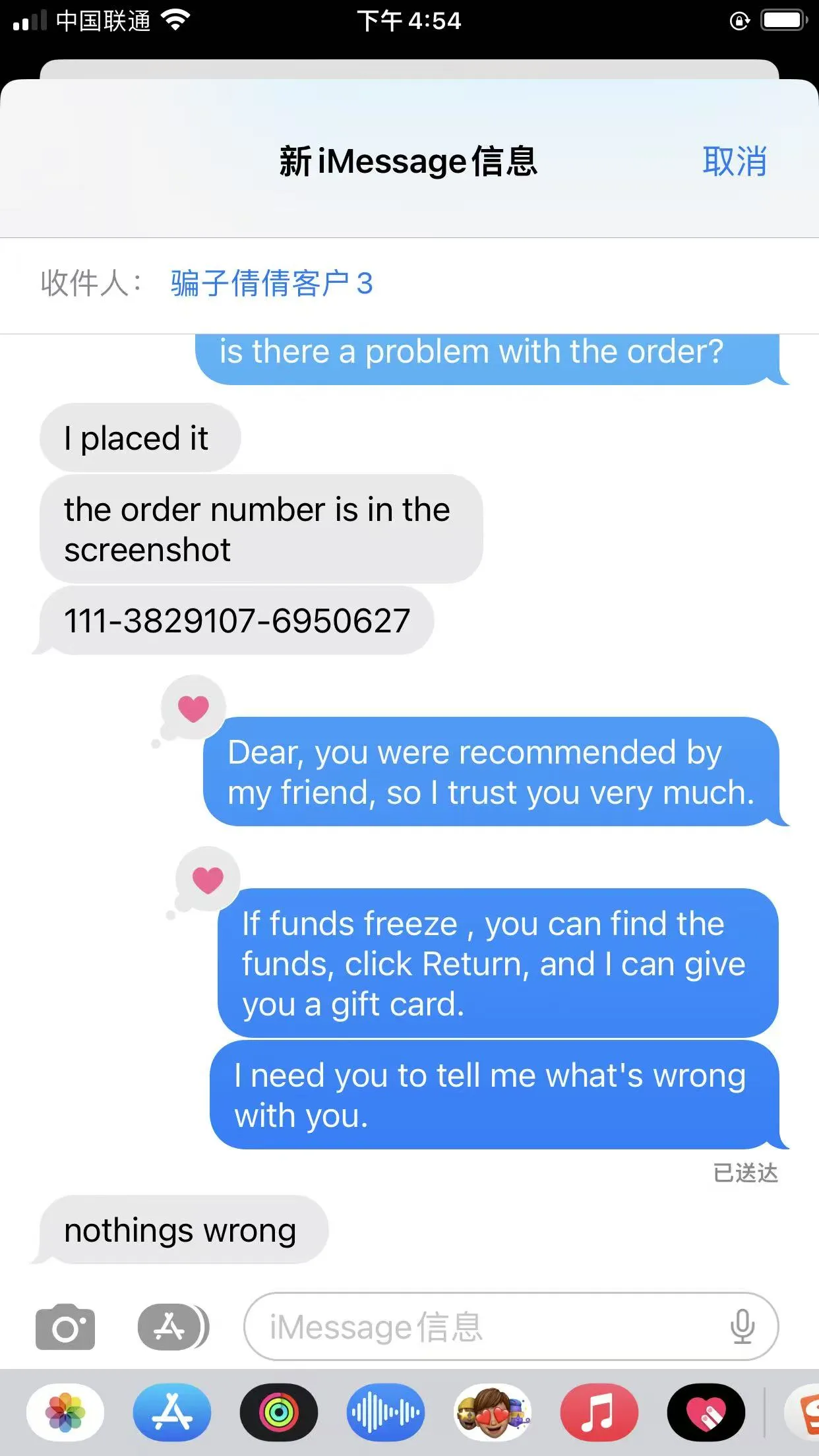Open the audio waveform message app
Image resolution: width=819 pixels, height=1456 pixels.
tap(386, 1413)
